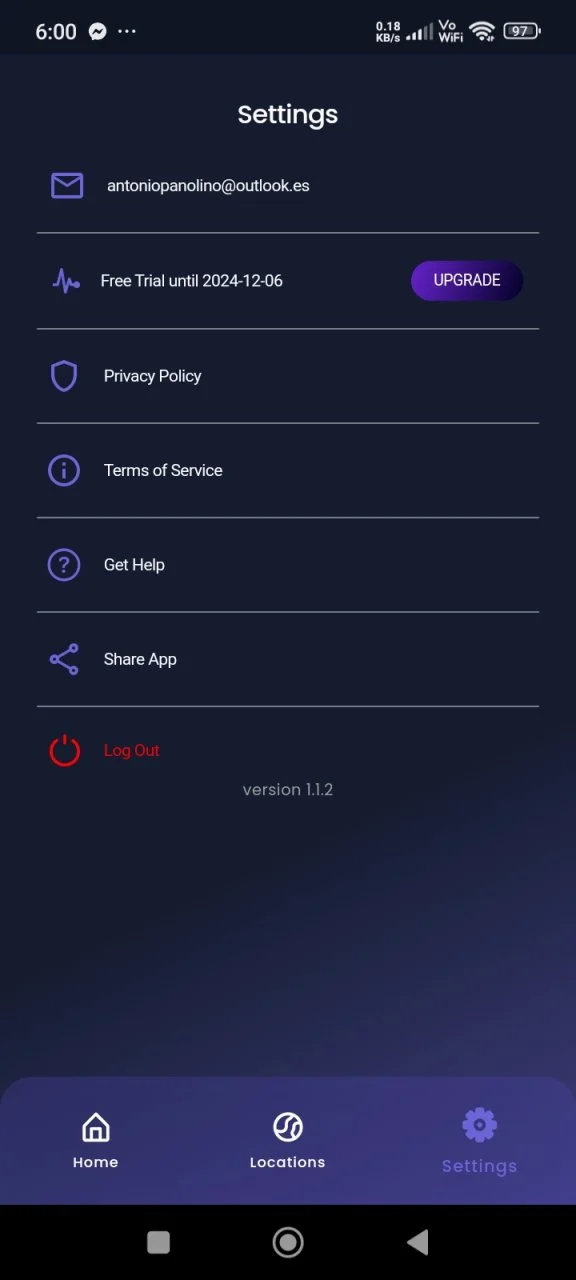Switch to the Home tab

96,1141
